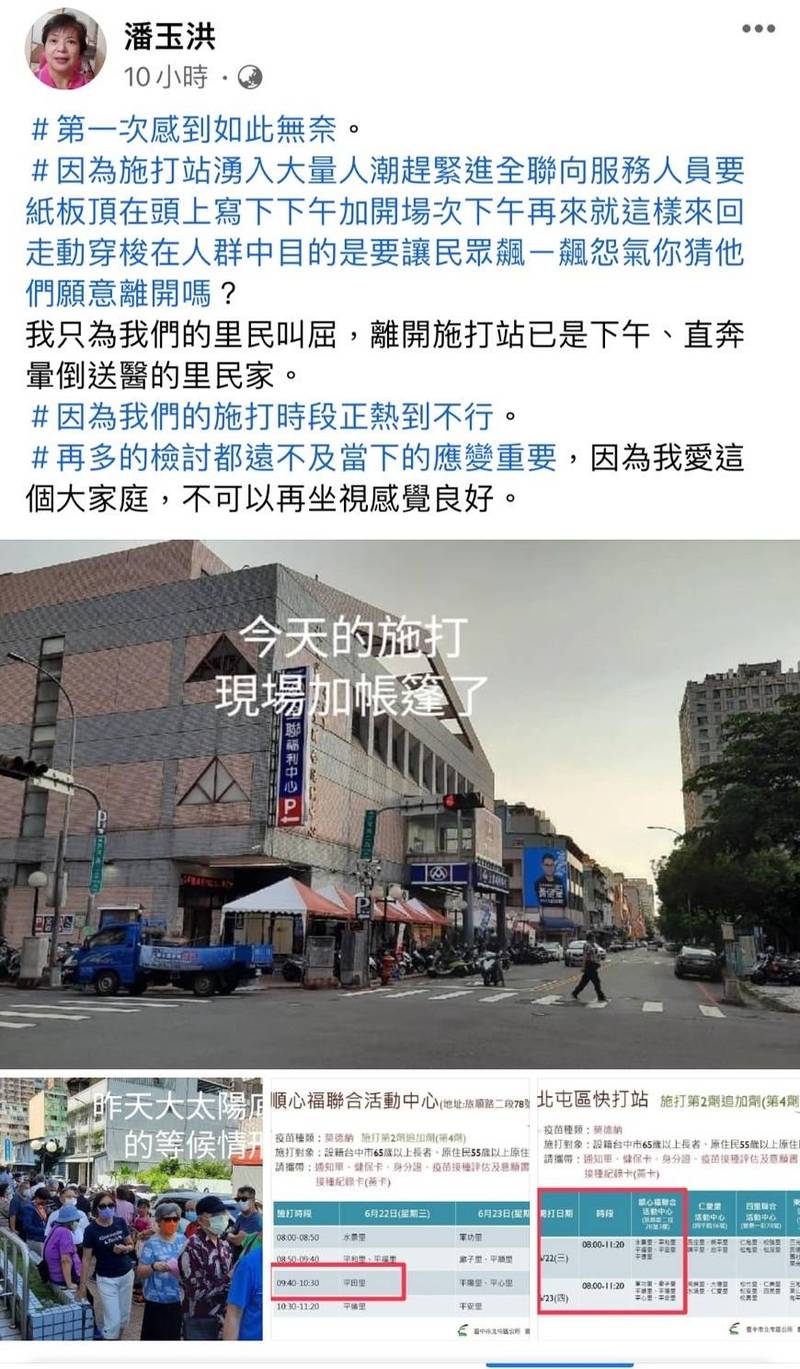
Task: Open the 北屯區快打站 schedule image
Action: [668, 1208]
